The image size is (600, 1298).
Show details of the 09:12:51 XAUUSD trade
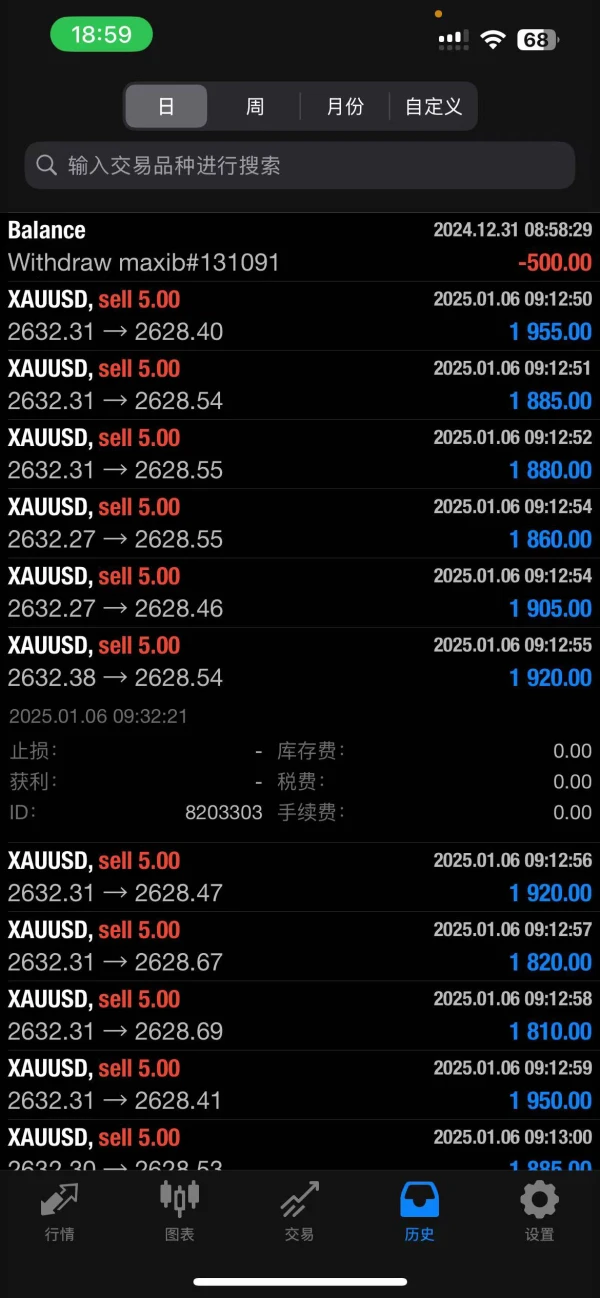coord(300,385)
